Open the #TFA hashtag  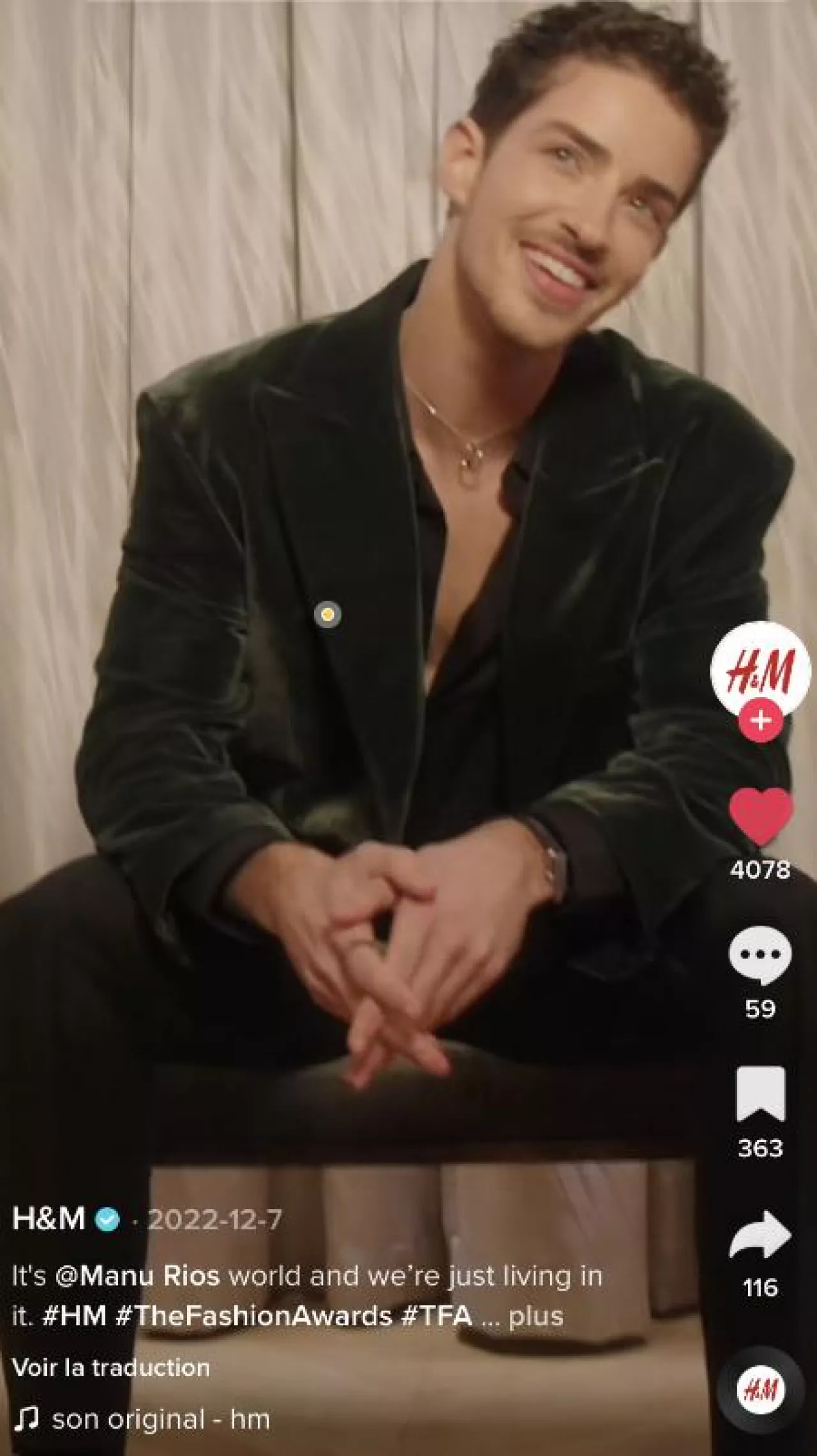[x=437, y=1316]
